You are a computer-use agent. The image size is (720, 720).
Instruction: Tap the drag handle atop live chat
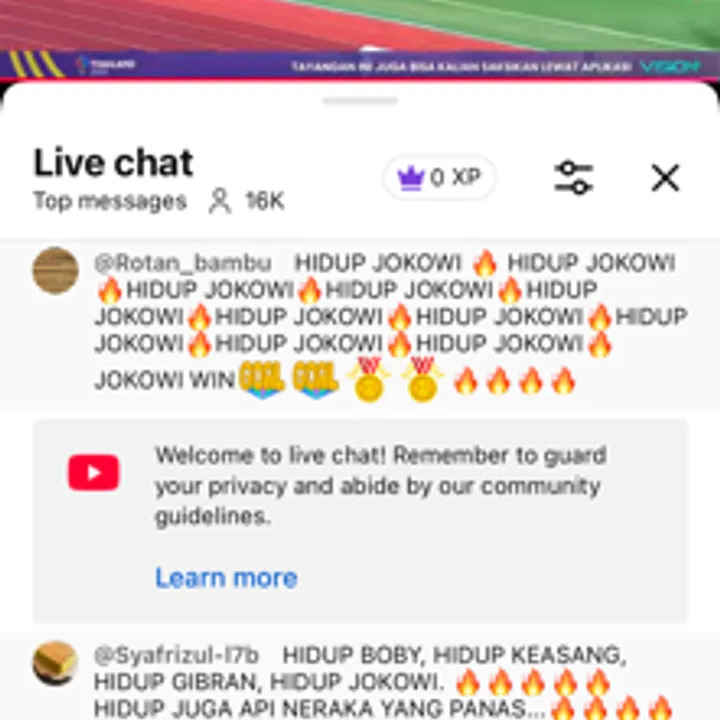pyautogui.click(x=360, y=101)
